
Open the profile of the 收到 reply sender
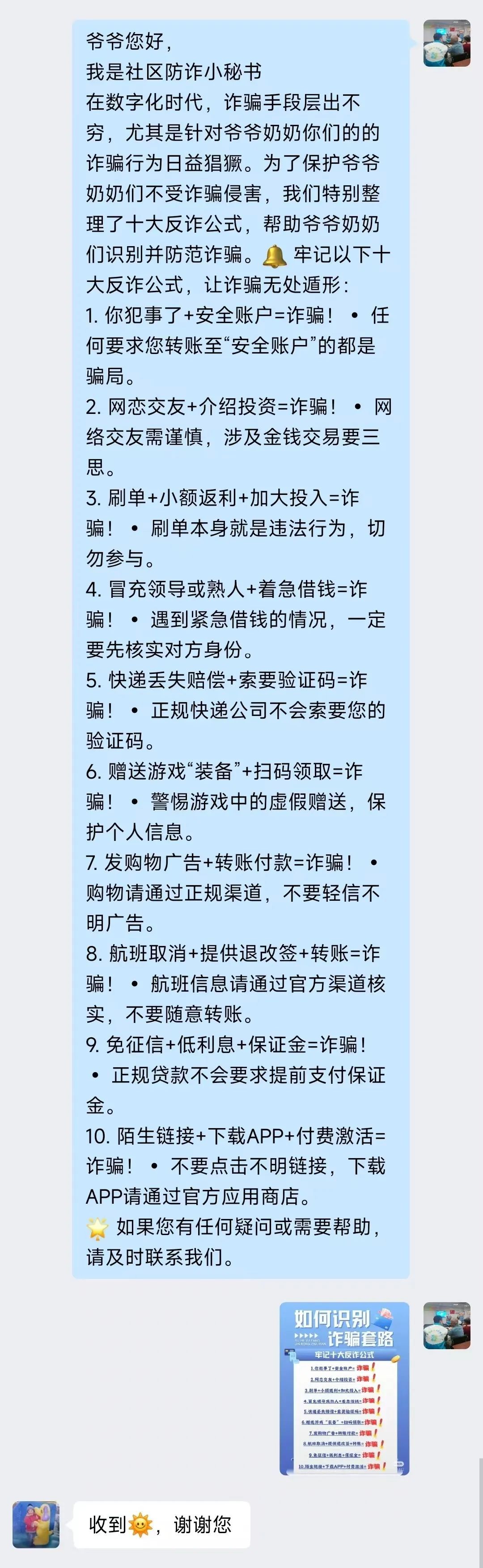36,1524
